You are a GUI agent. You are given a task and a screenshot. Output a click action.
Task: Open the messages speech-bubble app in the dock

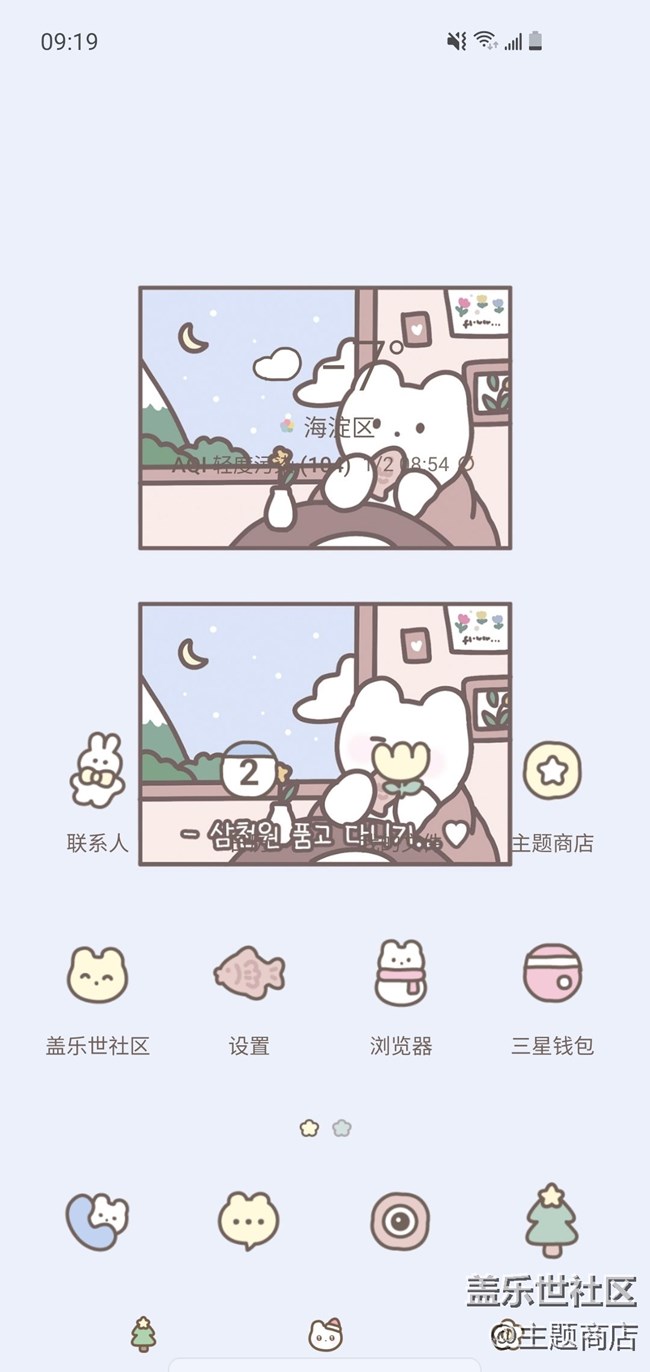point(249,1220)
